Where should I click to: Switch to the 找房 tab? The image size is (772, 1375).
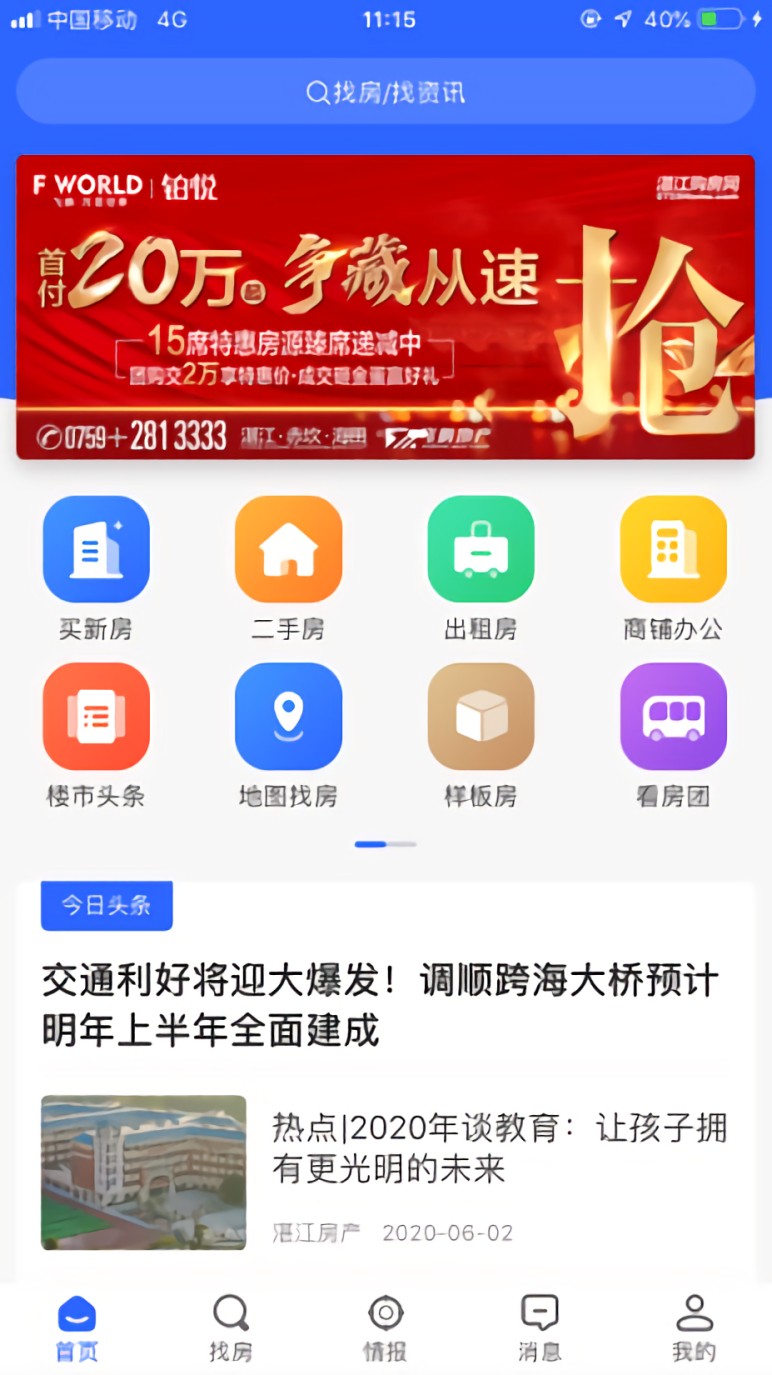(231, 1325)
